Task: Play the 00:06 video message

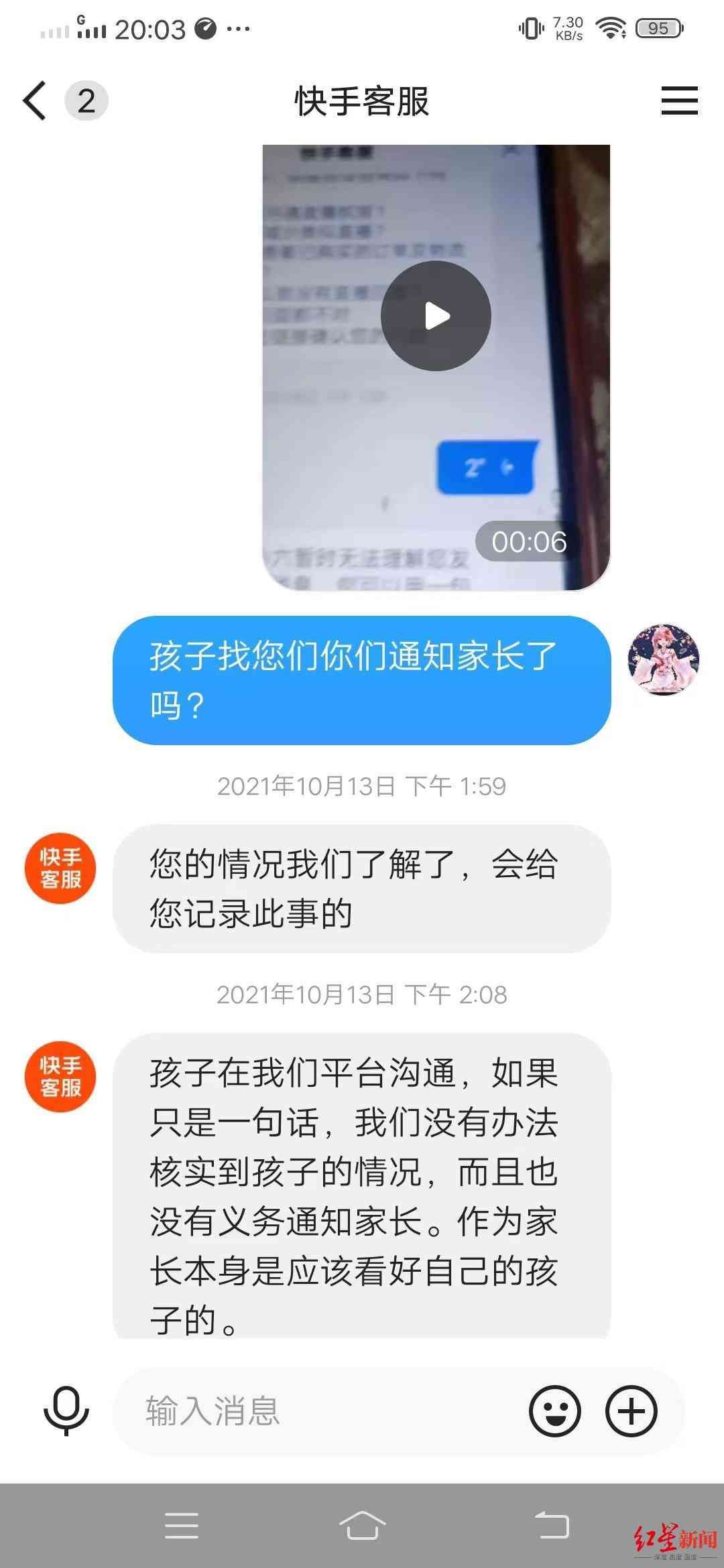Action: tap(436, 316)
